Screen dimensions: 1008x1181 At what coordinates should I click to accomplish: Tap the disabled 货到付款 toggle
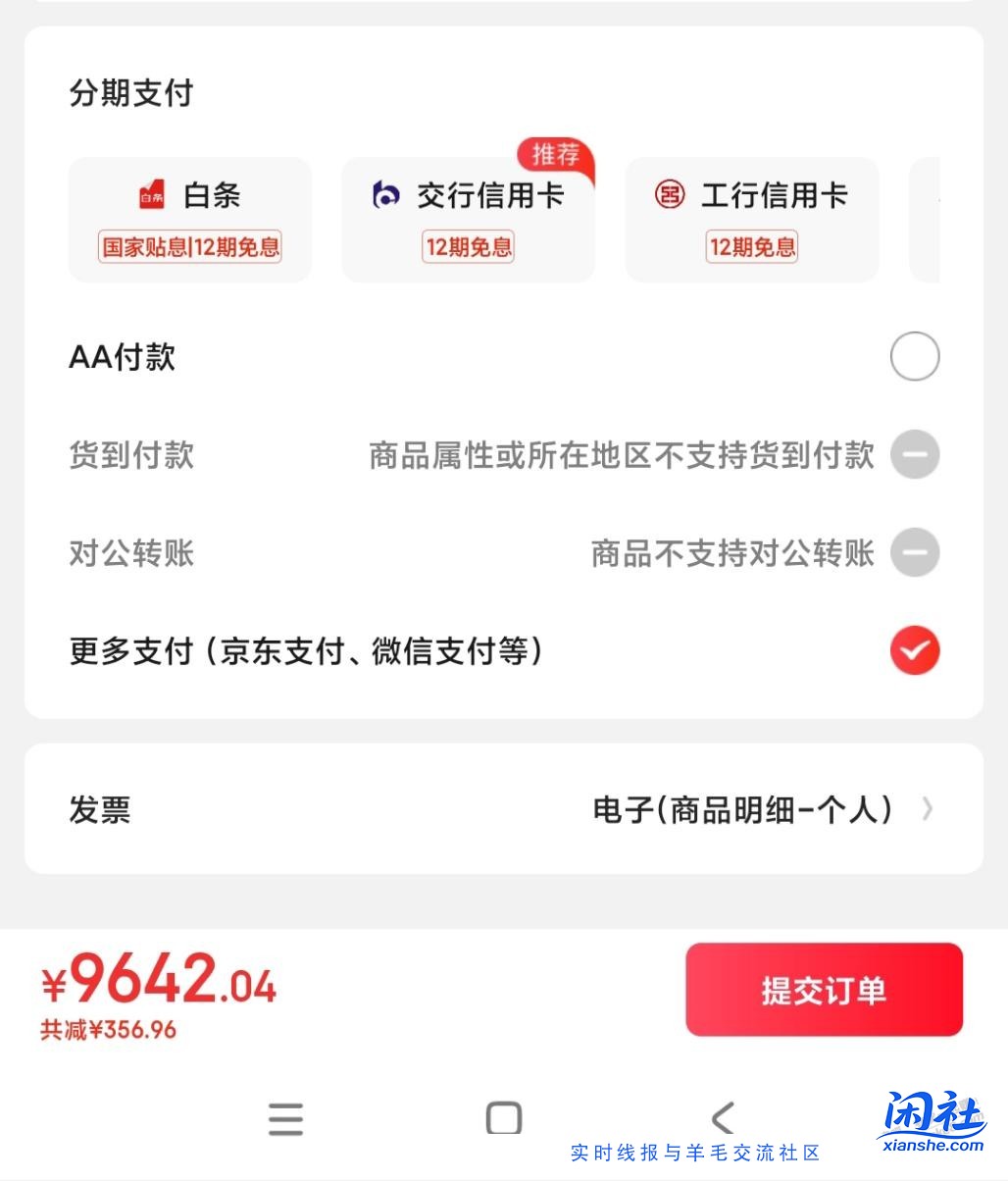[914, 454]
